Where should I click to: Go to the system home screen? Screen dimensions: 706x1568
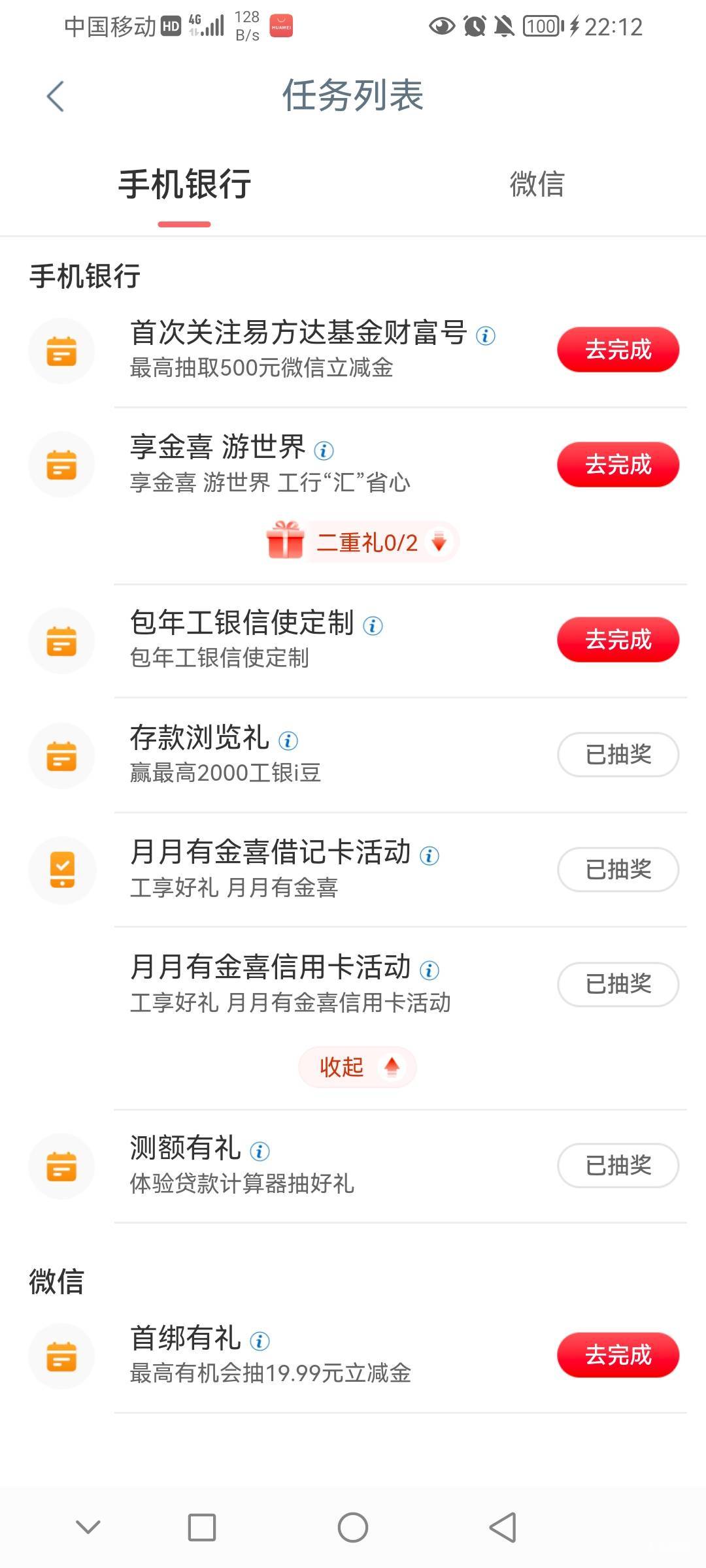(x=353, y=1527)
